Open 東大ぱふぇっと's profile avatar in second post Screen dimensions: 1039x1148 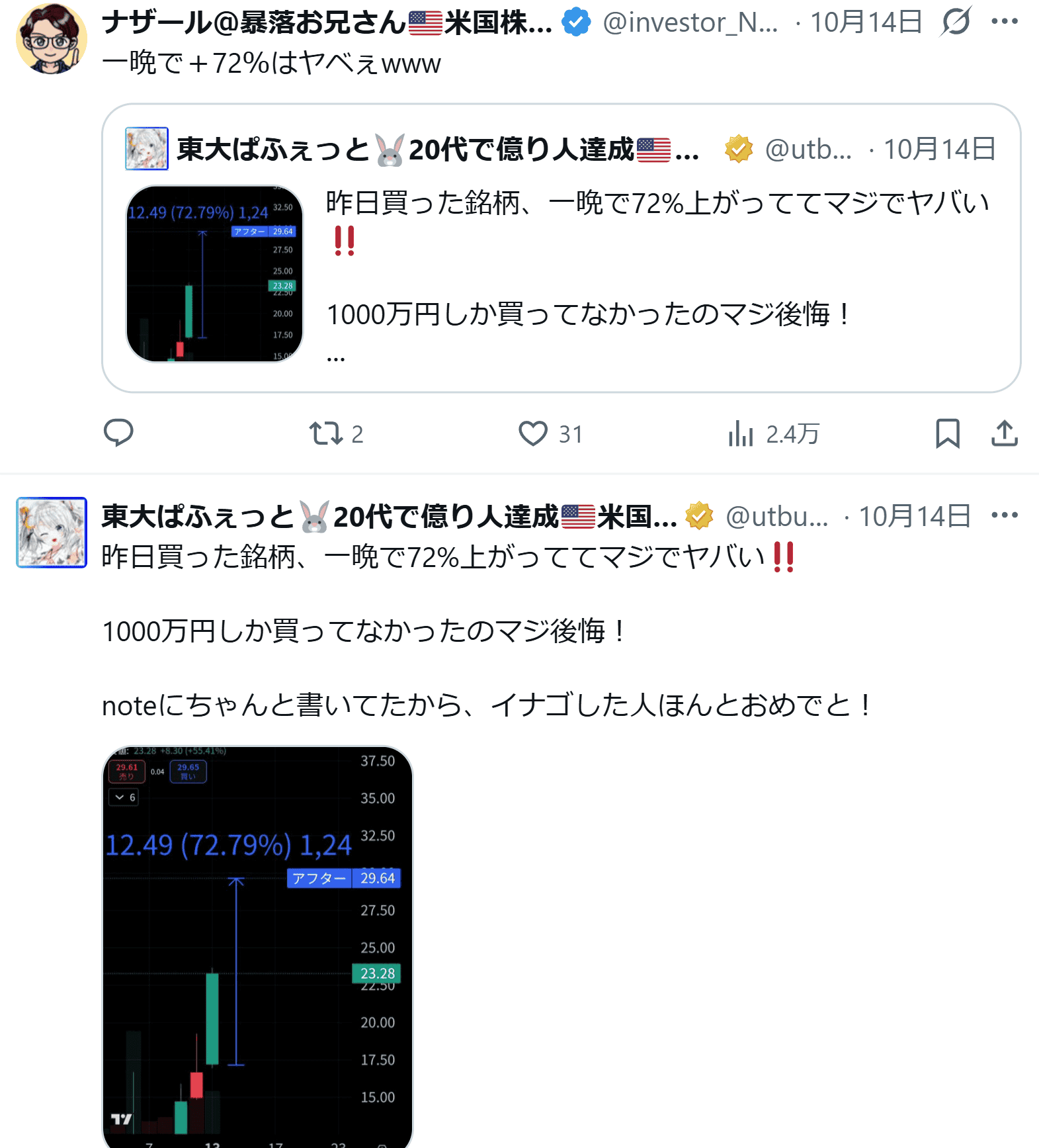point(51,533)
